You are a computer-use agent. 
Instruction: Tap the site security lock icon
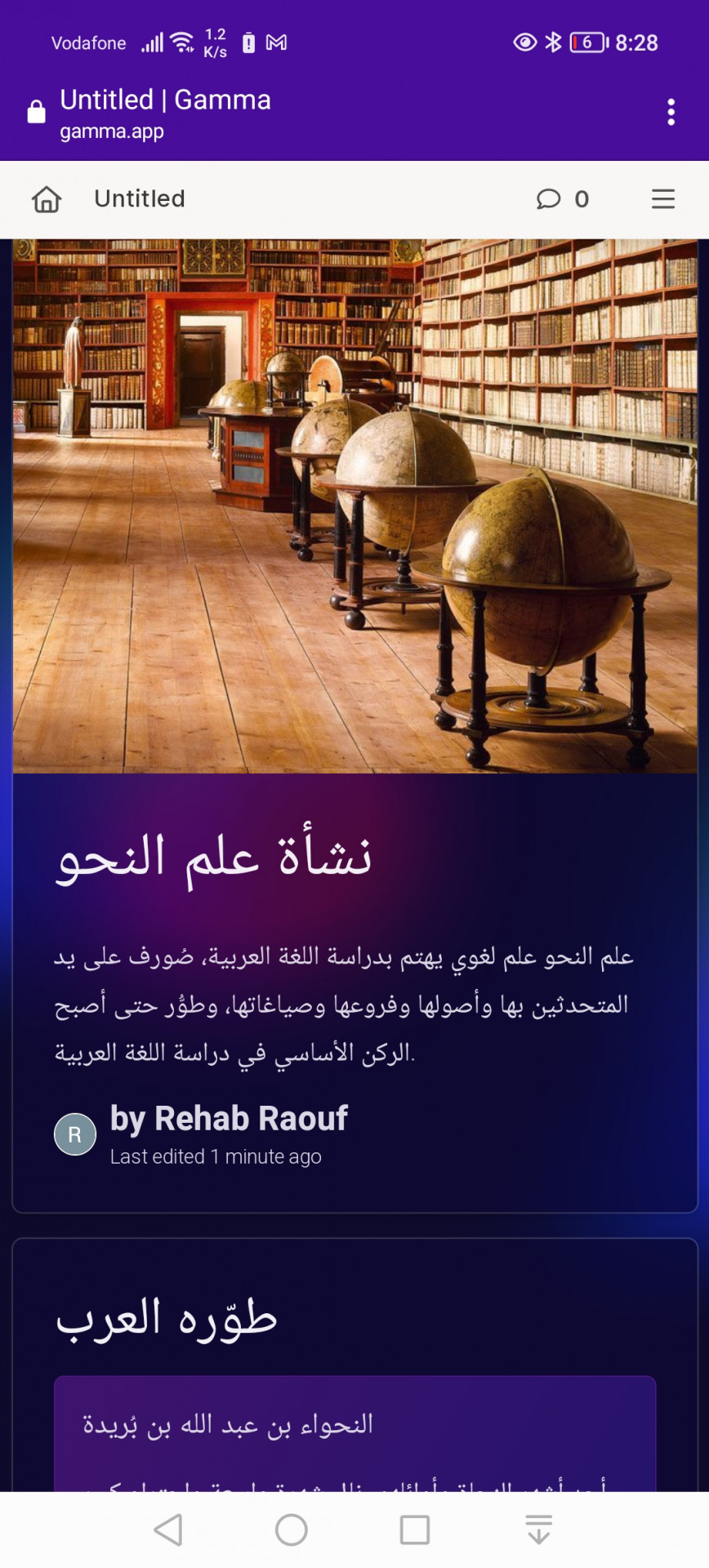click(x=37, y=112)
